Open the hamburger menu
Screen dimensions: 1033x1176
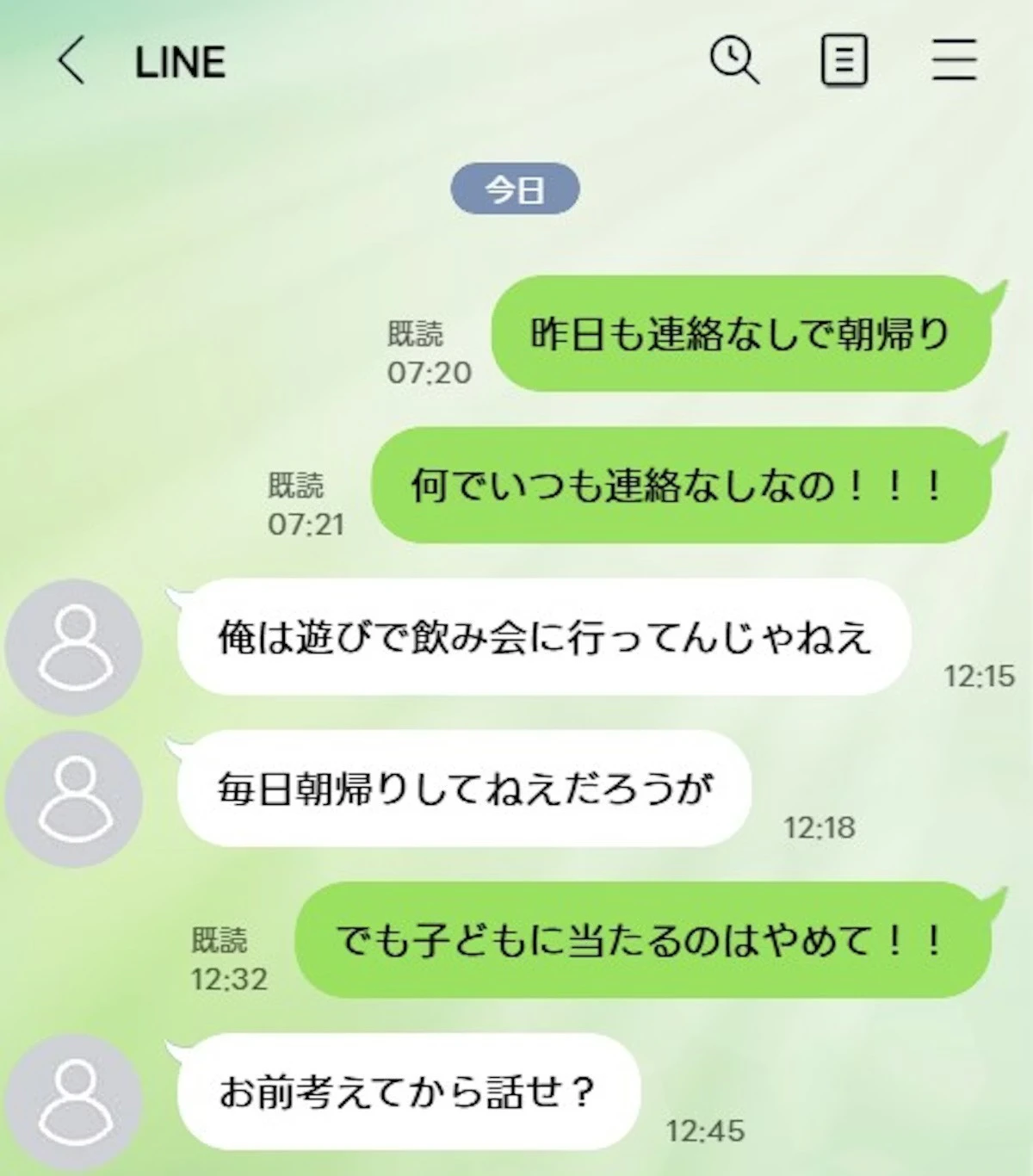[954, 60]
